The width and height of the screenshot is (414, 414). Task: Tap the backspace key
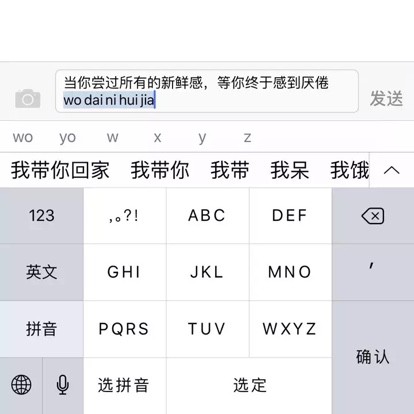[x=373, y=216]
